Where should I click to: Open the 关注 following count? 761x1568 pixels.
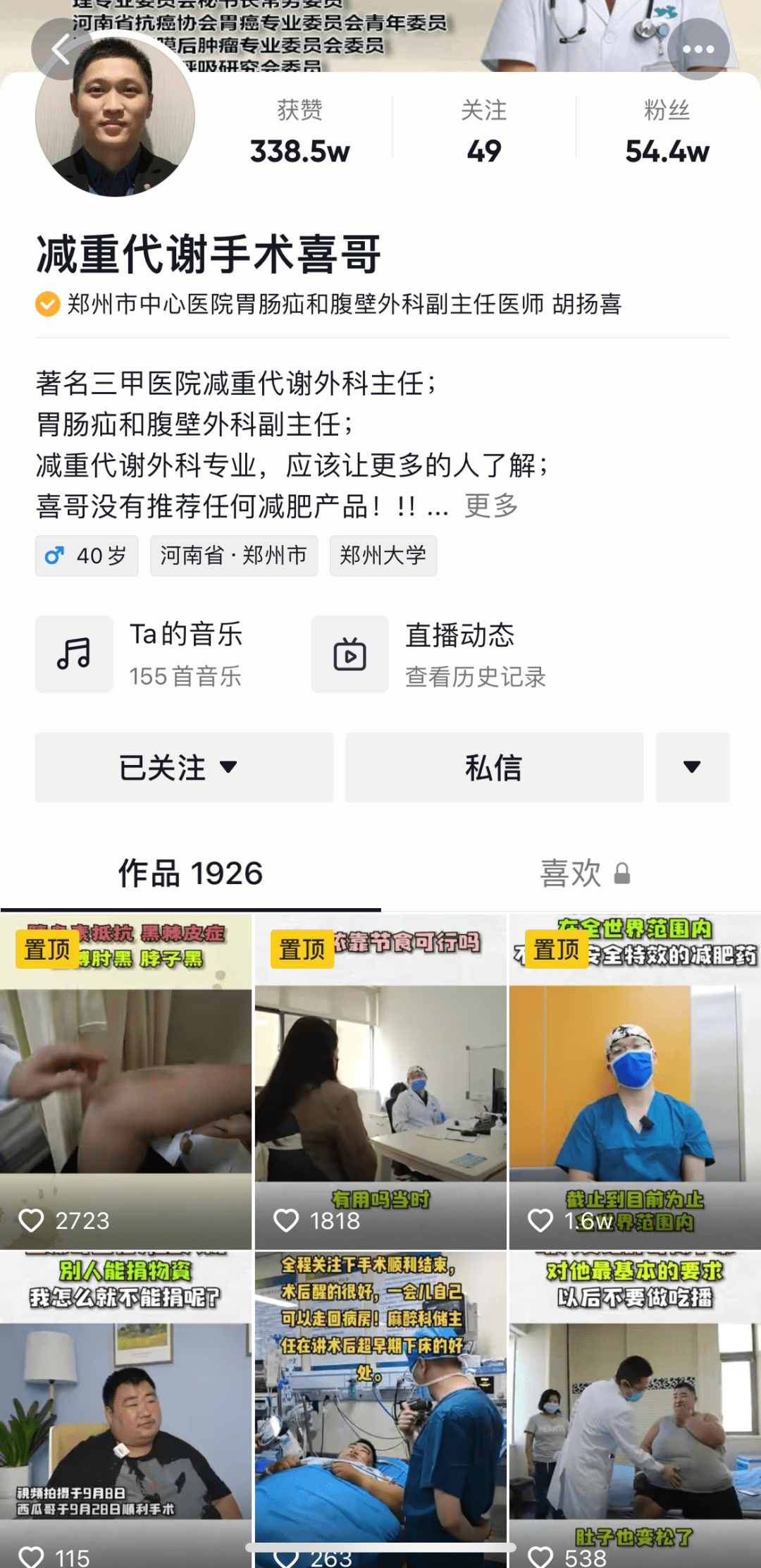(x=484, y=131)
